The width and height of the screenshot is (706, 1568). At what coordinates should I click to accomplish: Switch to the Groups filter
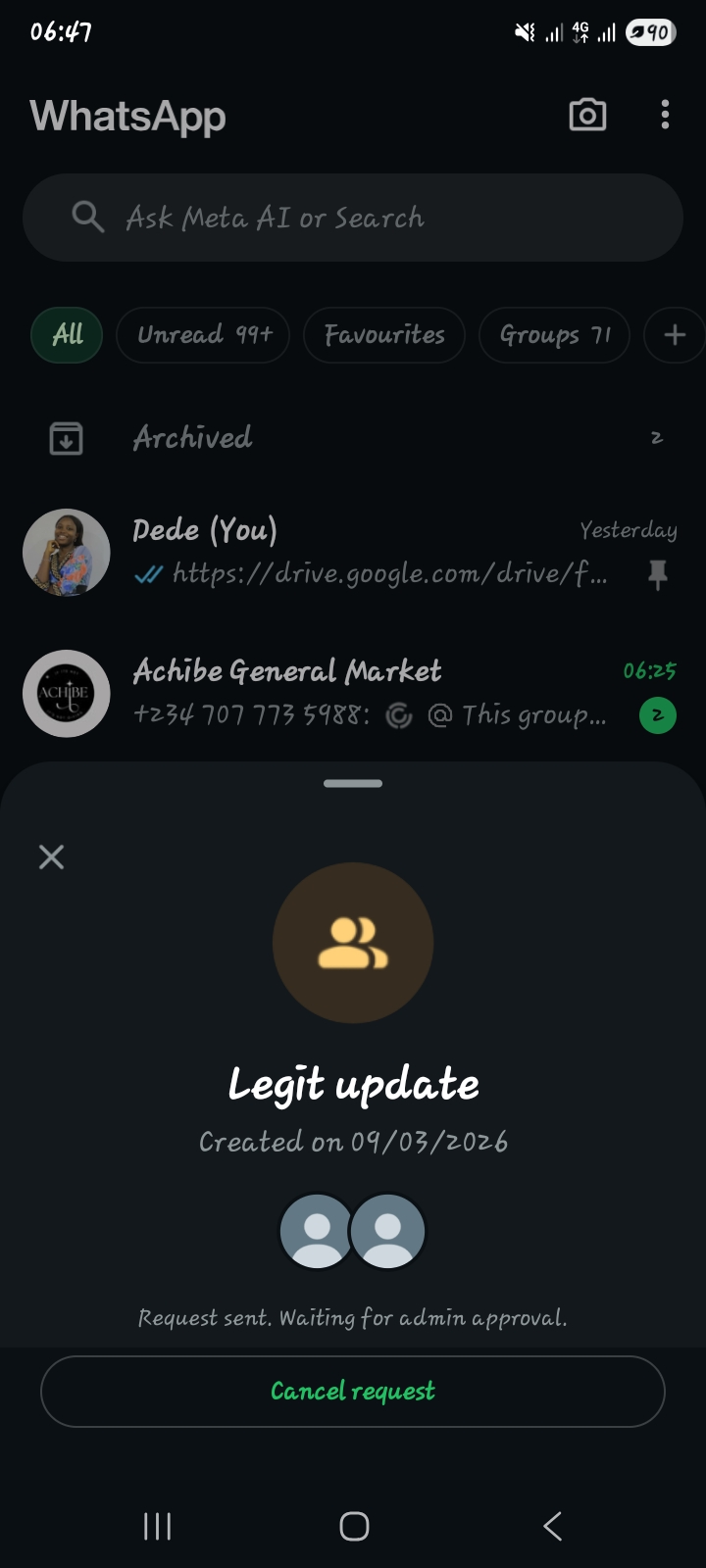click(554, 335)
